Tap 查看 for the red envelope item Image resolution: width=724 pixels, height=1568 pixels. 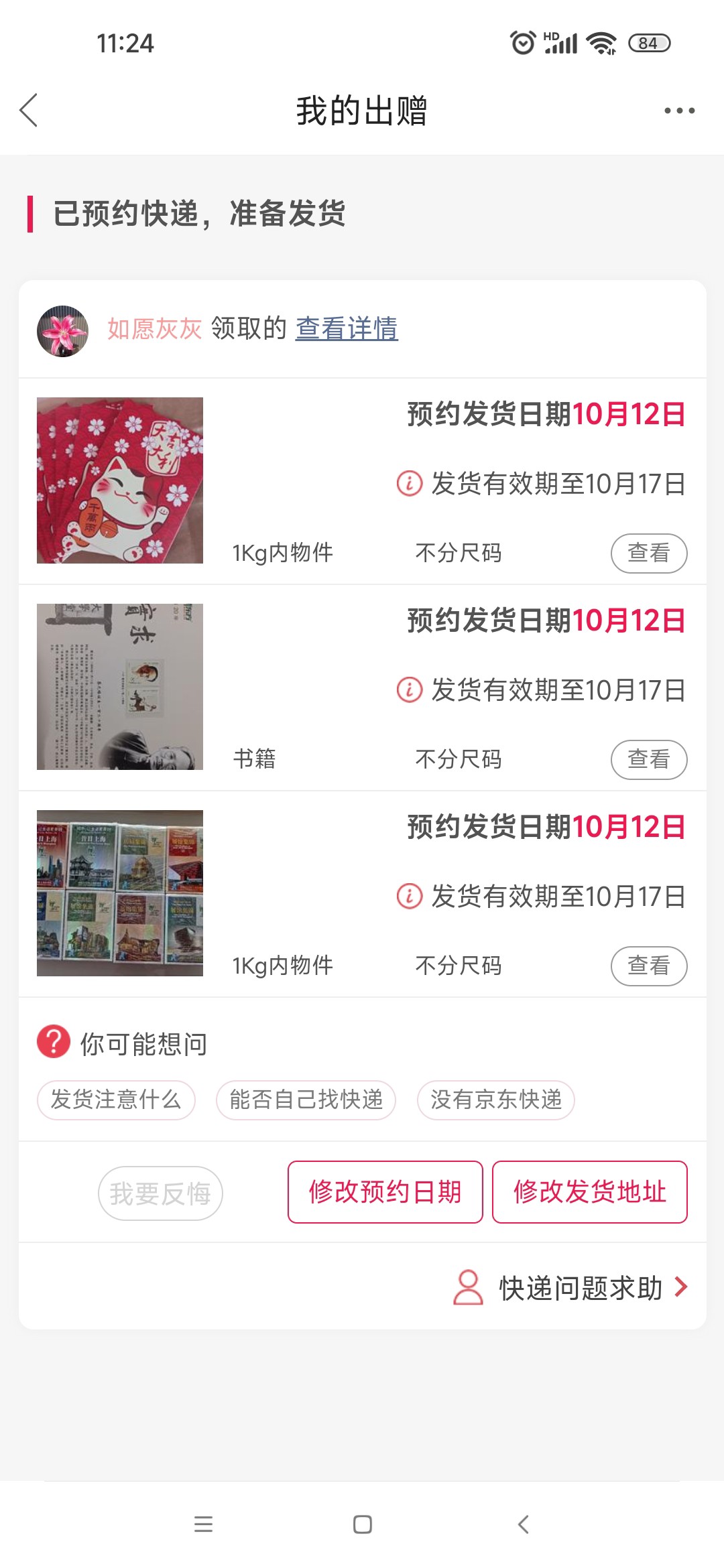click(648, 553)
